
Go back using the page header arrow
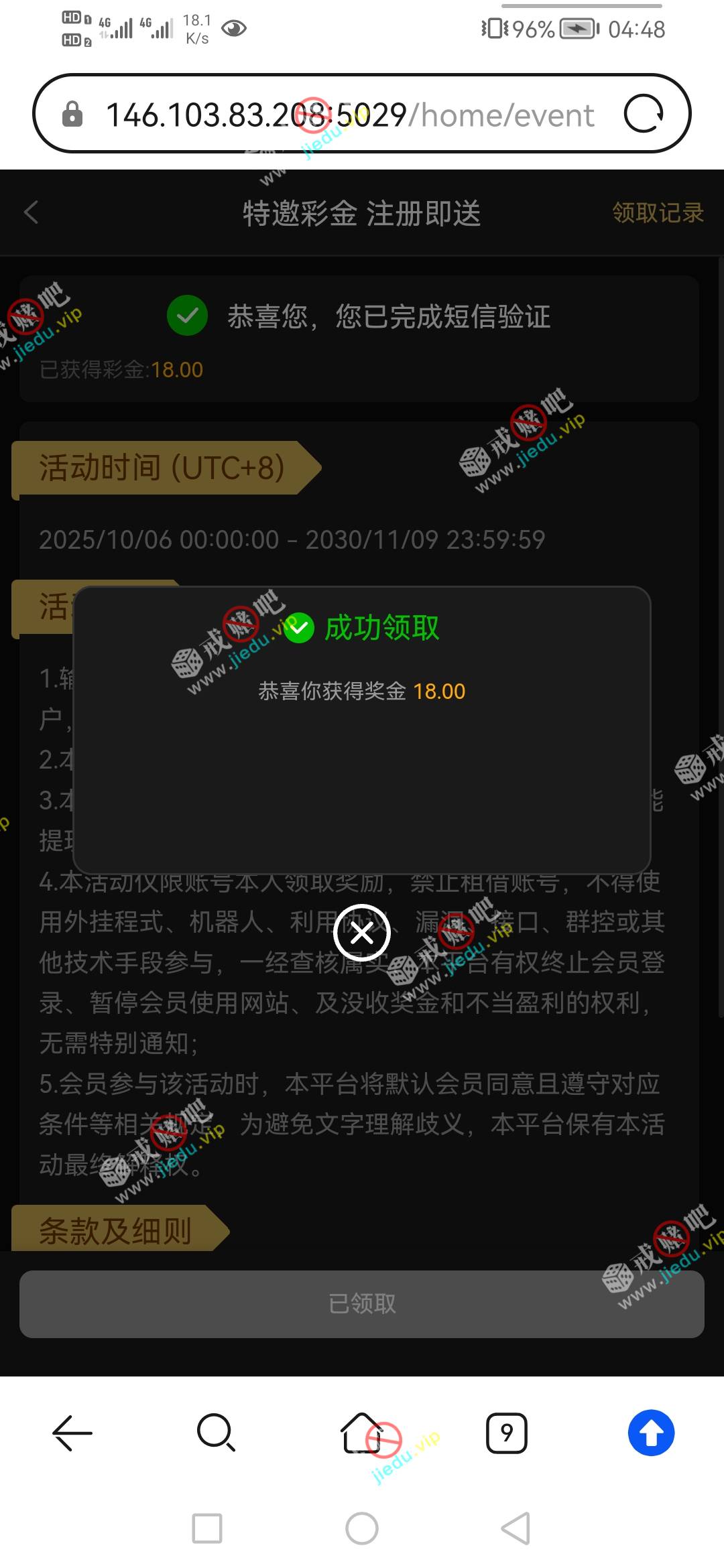point(32,213)
